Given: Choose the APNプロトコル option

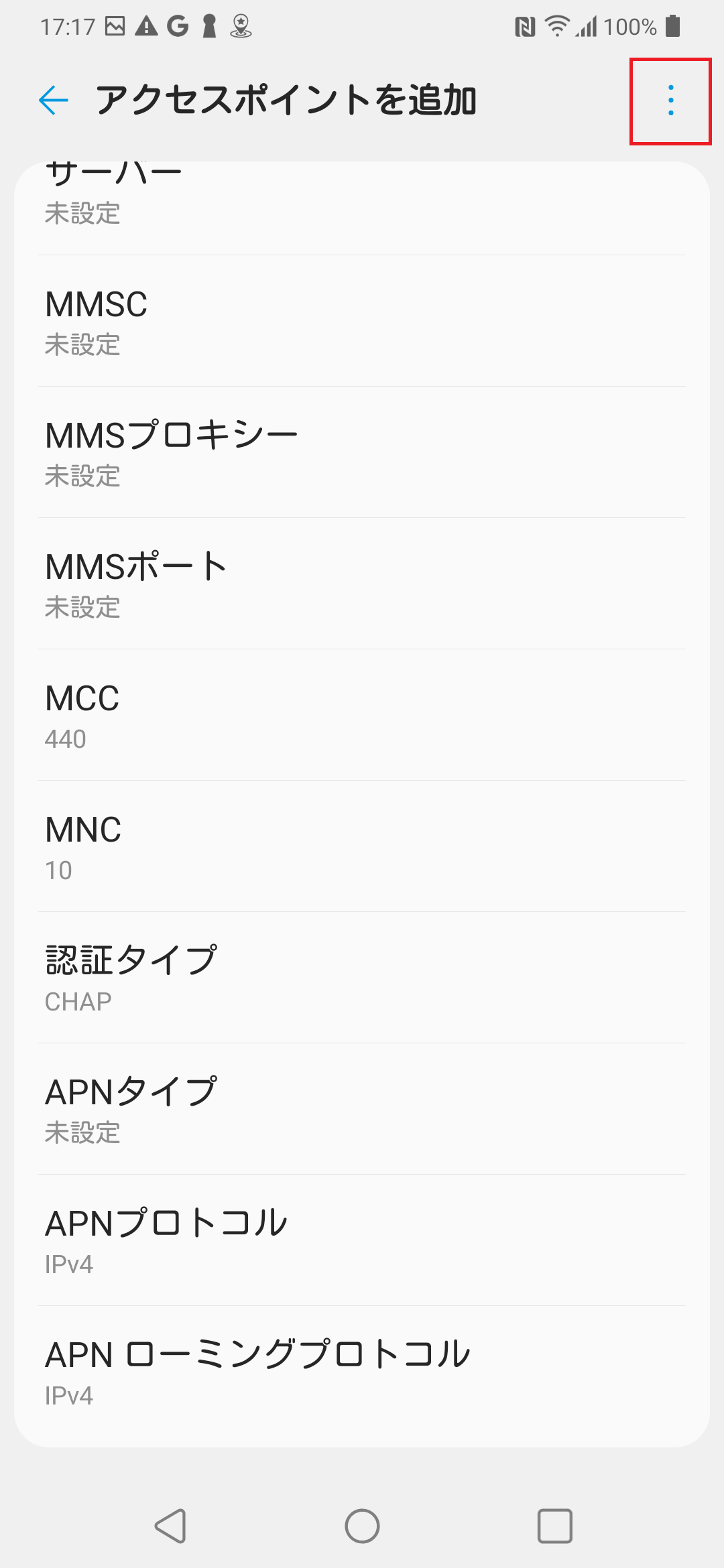Looking at the screenshot, I should point(362,1240).
